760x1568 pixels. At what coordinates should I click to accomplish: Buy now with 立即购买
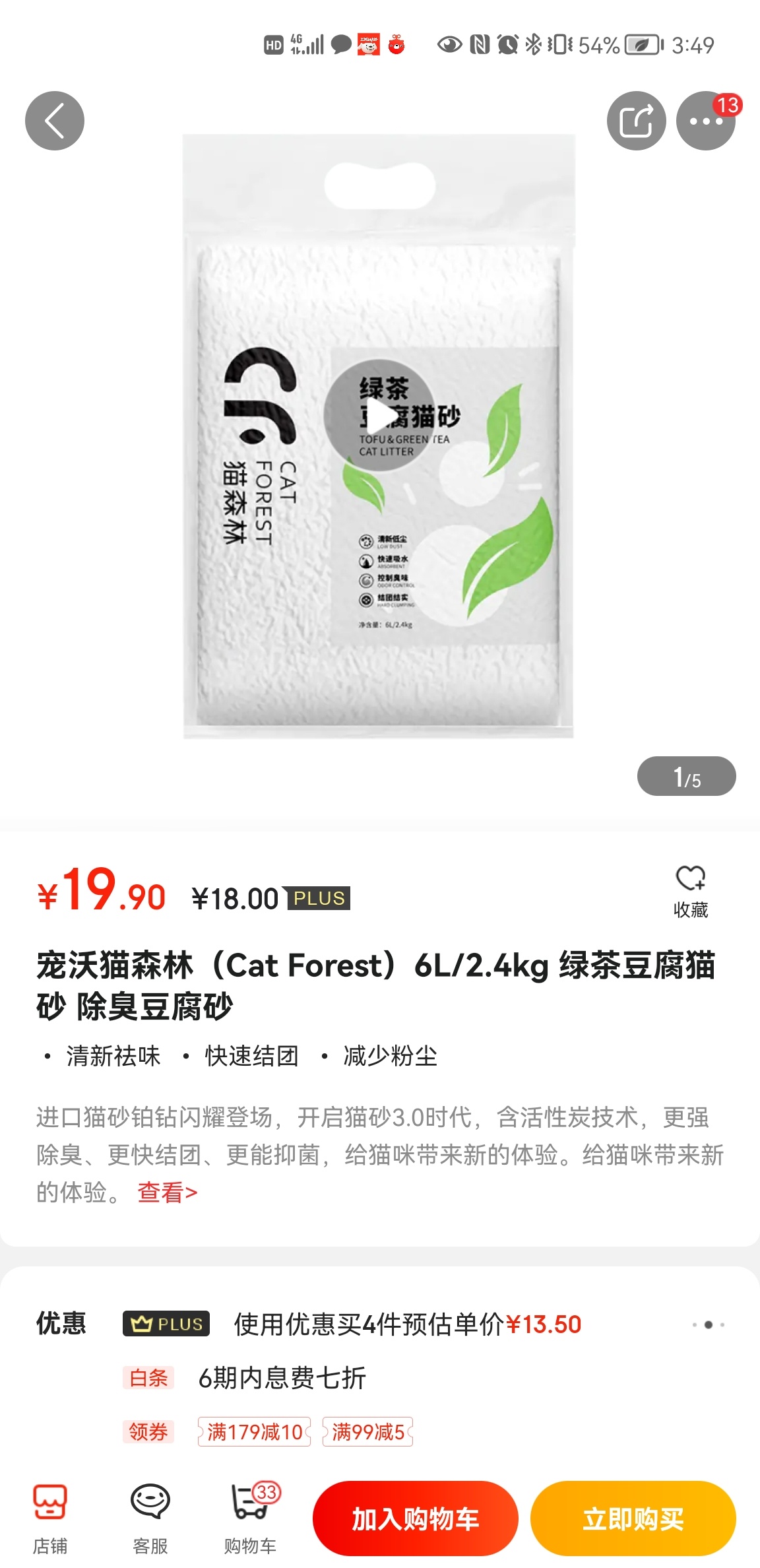coord(633,1519)
